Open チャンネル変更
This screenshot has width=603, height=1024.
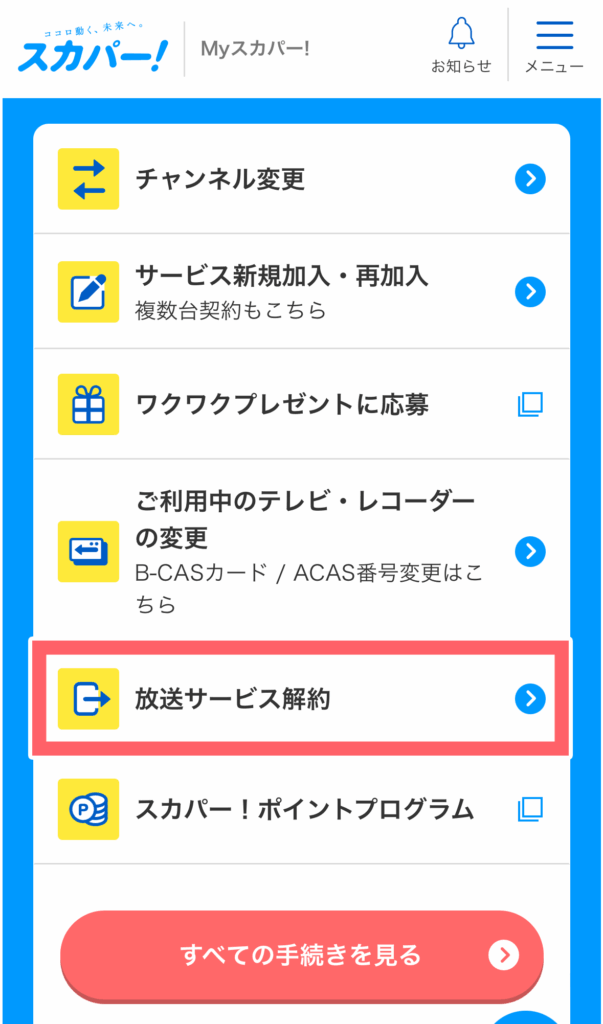(x=302, y=179)
